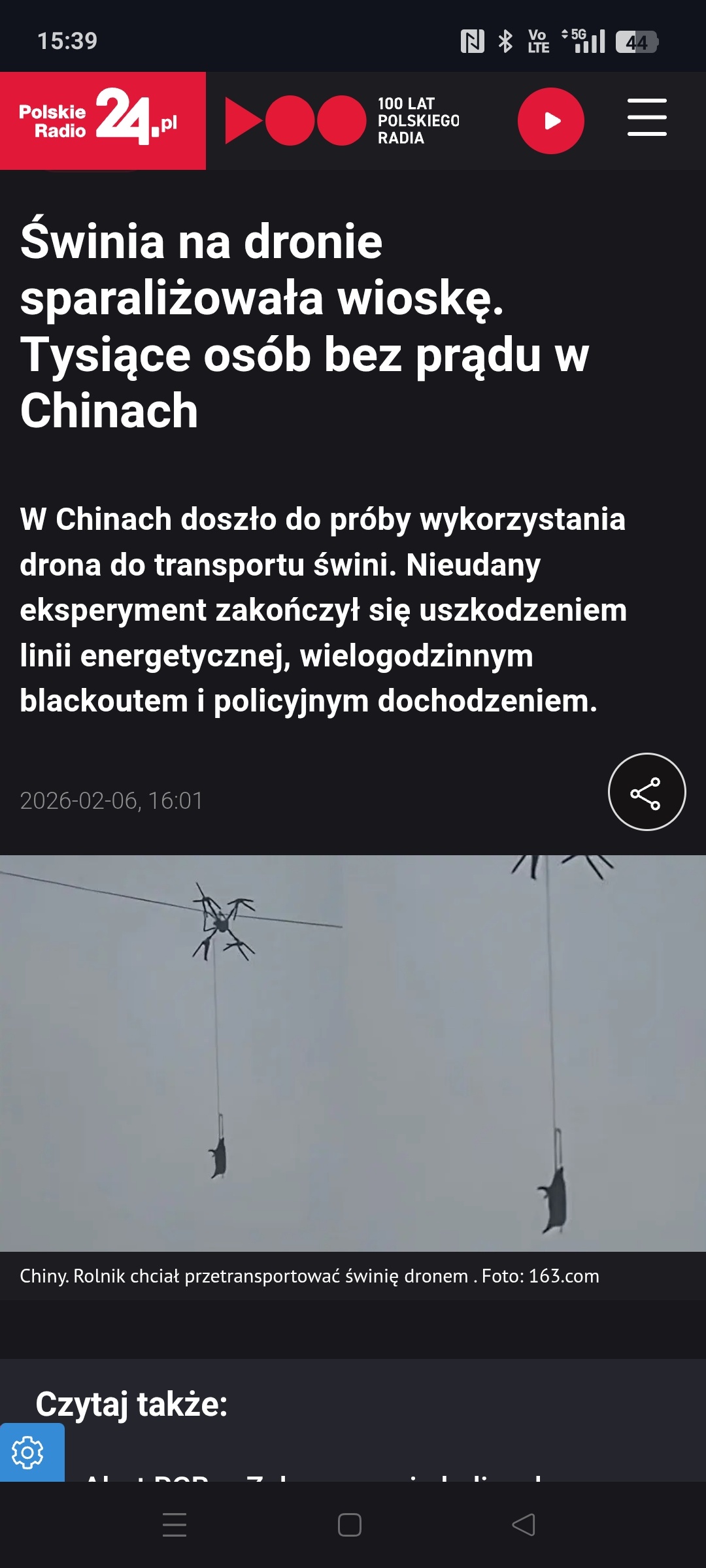The image size is (706, 1568).
Task: Open the hamburger menu
Action: [647, 118]
